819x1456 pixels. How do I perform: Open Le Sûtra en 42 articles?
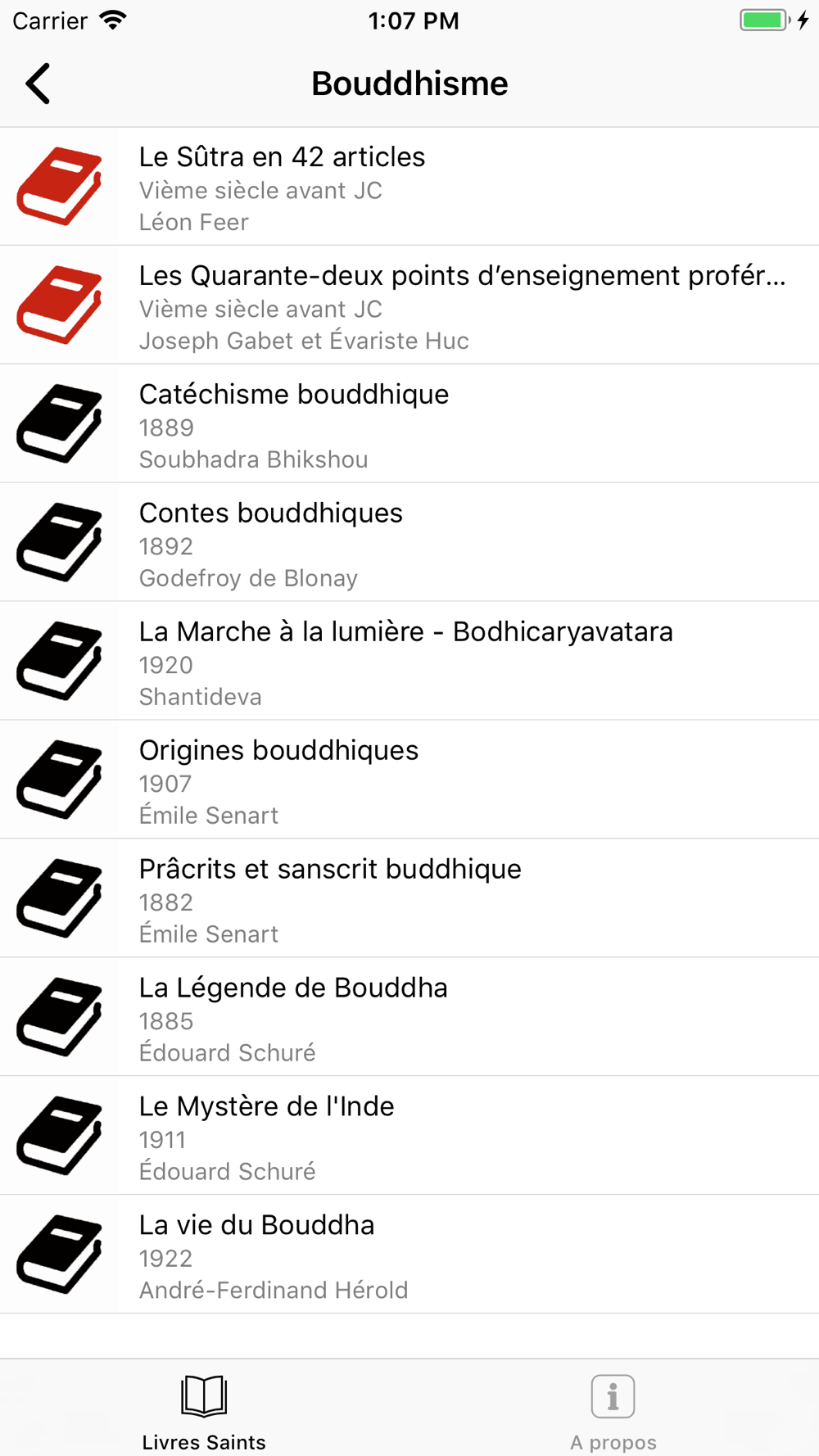coord(409,187)
